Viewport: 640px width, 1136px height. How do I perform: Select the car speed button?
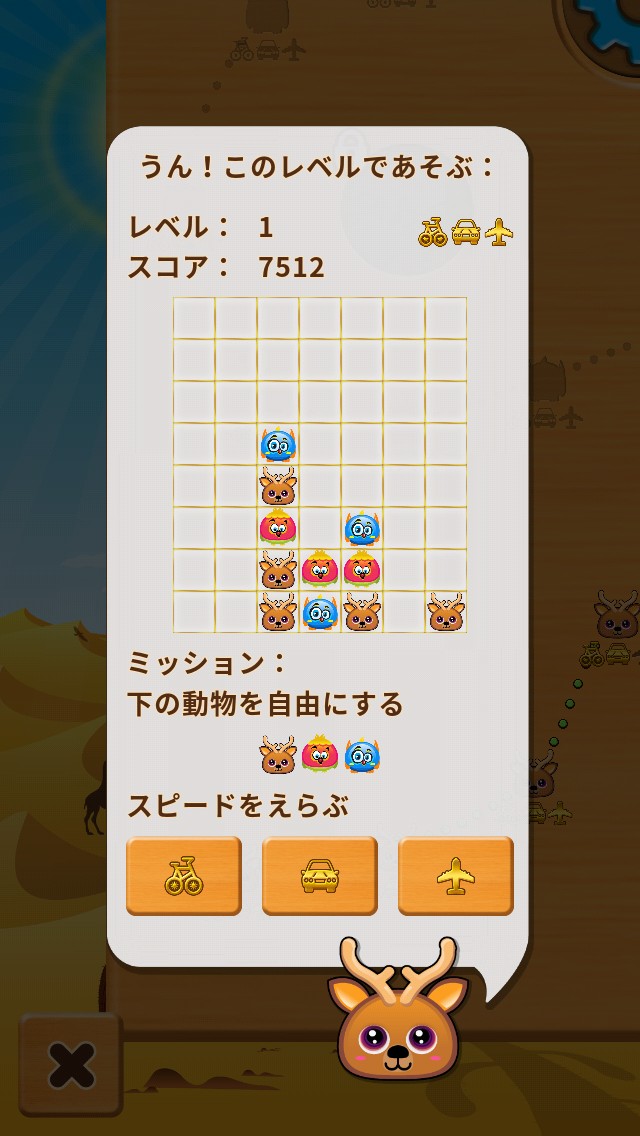(x=320, y=875)
